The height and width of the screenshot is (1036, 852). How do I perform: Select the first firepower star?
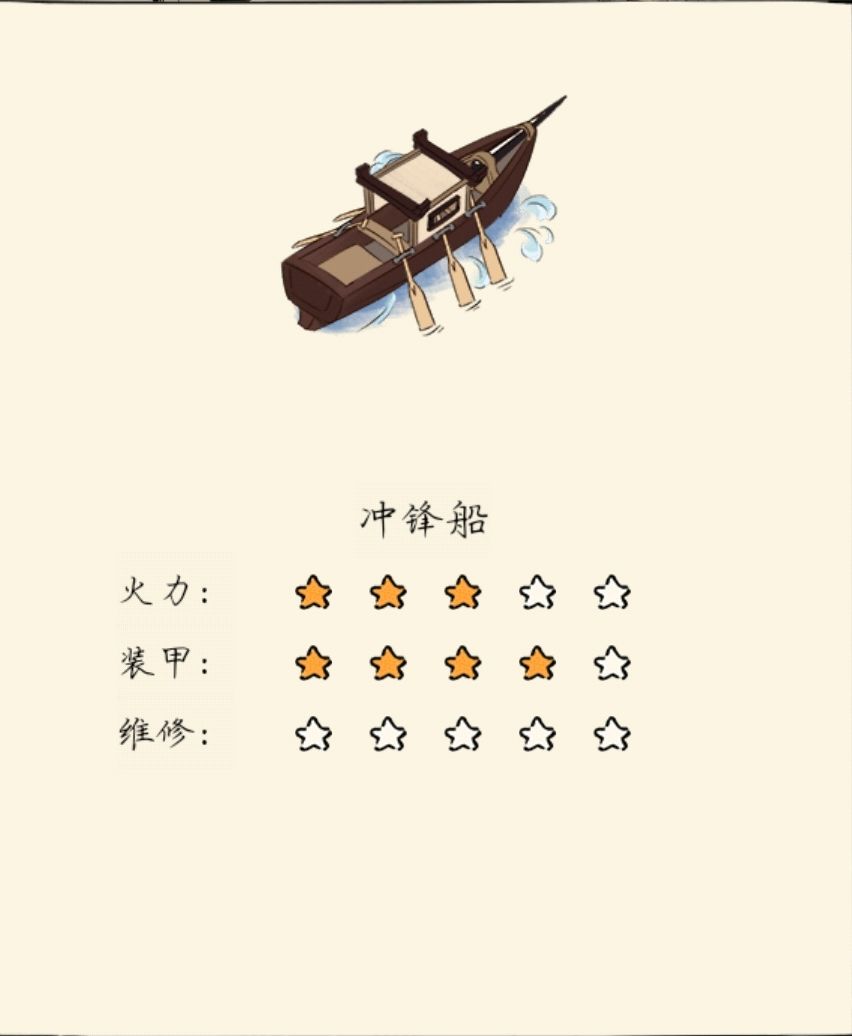click(314, 592)
